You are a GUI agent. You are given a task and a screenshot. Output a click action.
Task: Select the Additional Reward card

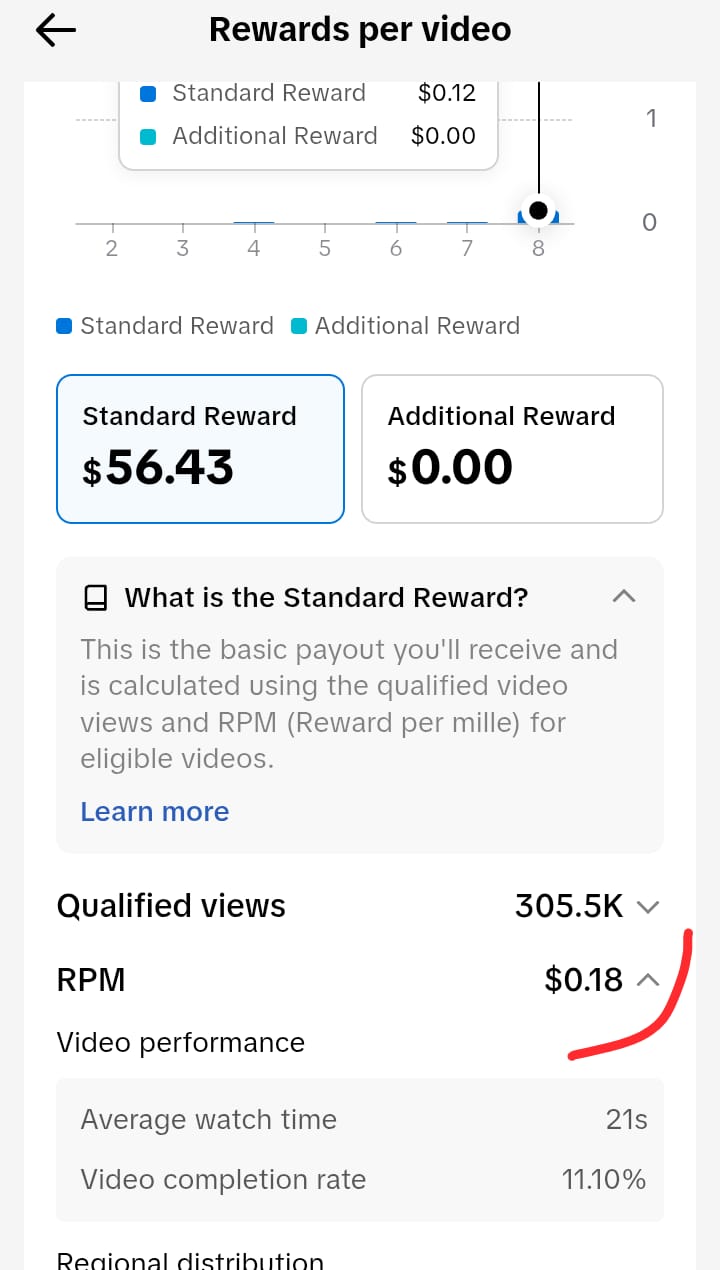[512, 449]
